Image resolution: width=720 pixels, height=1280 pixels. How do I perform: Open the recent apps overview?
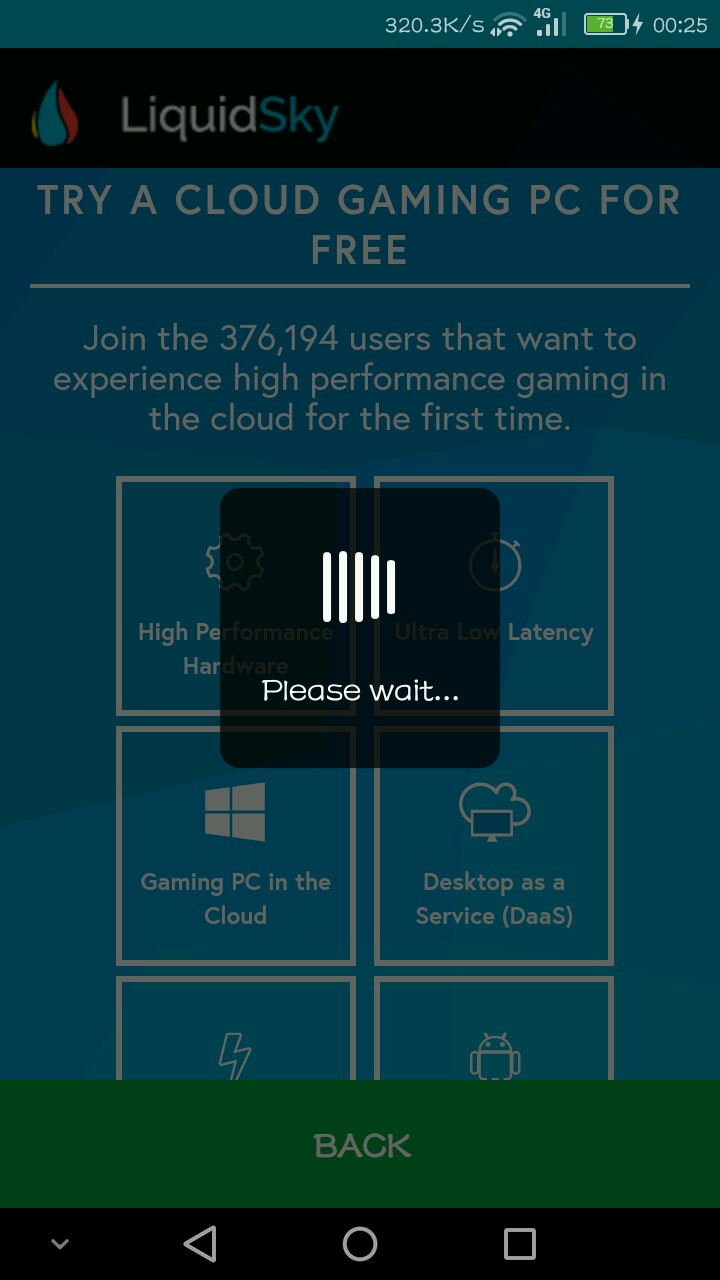520,1244
